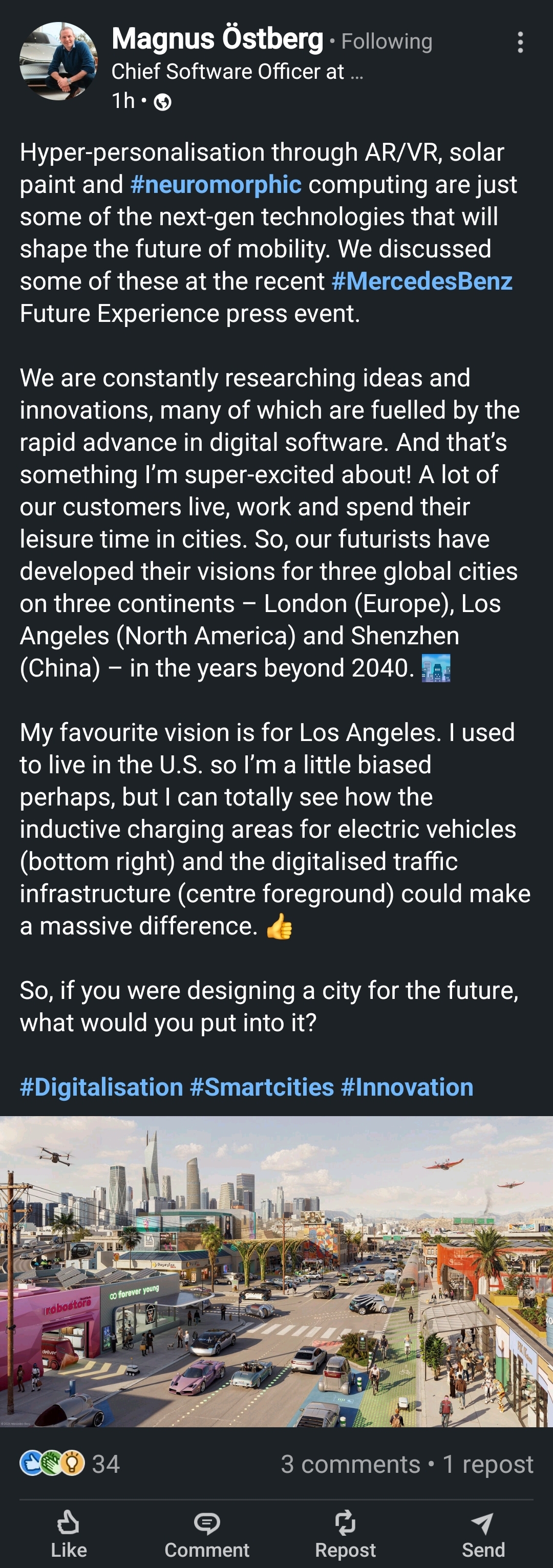Viewport: 553px width, 1568px height.
Task: Open the #MercedesBenz hashtag
Action: [421, 281]
